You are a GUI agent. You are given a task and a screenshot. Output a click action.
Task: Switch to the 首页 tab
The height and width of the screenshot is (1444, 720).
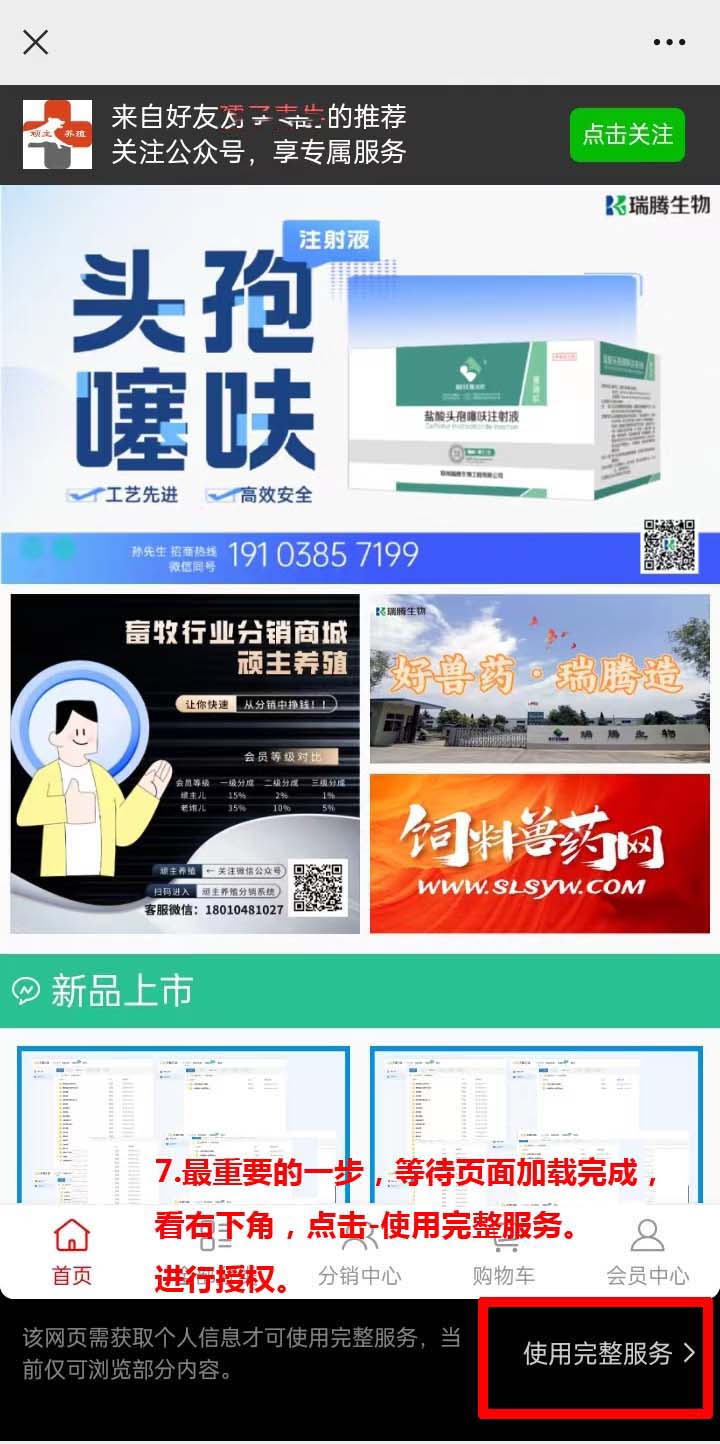pos(71,1252)
